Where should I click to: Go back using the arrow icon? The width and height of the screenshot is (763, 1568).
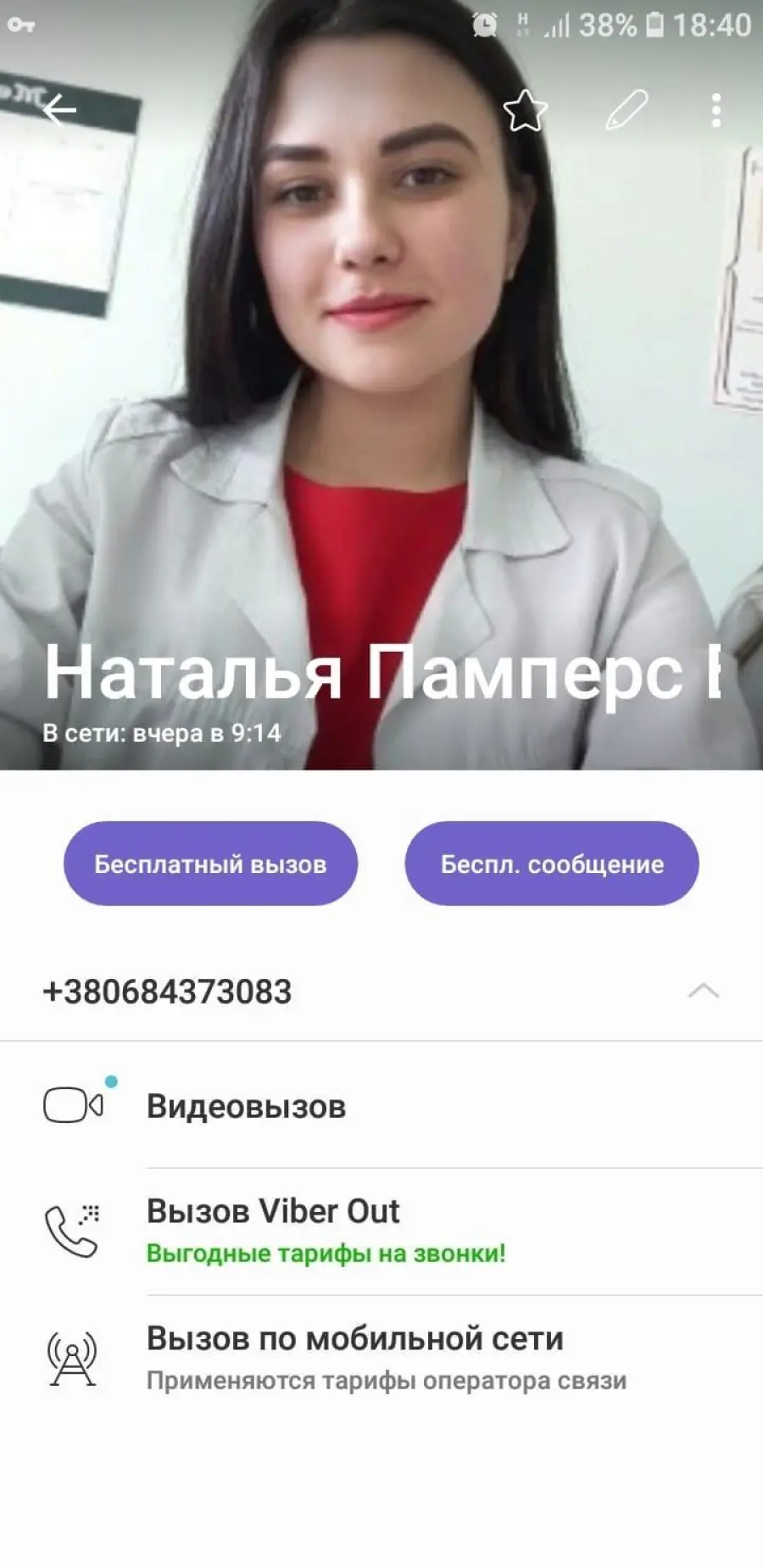point(59,110)
